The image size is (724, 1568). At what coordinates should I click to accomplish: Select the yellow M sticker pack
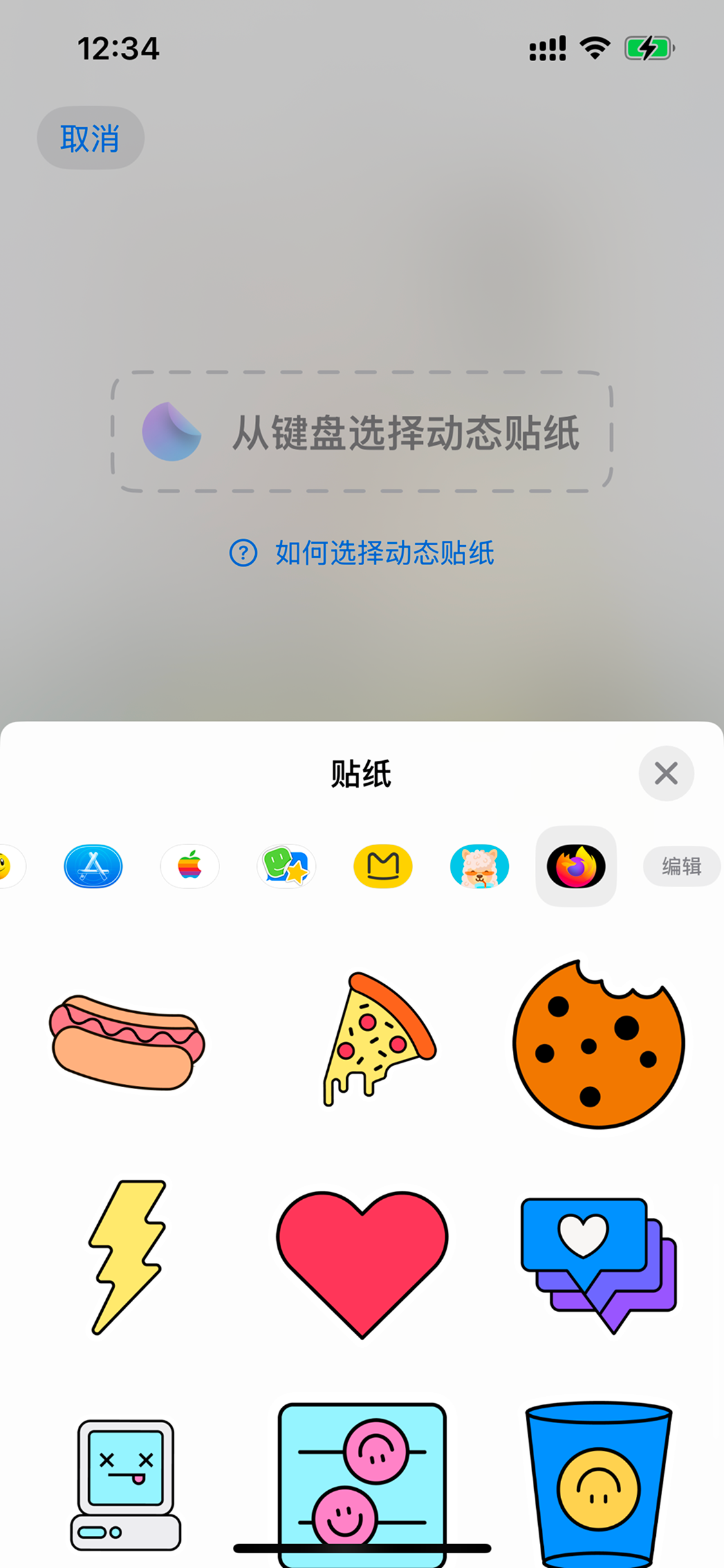[x=383, y=866]
